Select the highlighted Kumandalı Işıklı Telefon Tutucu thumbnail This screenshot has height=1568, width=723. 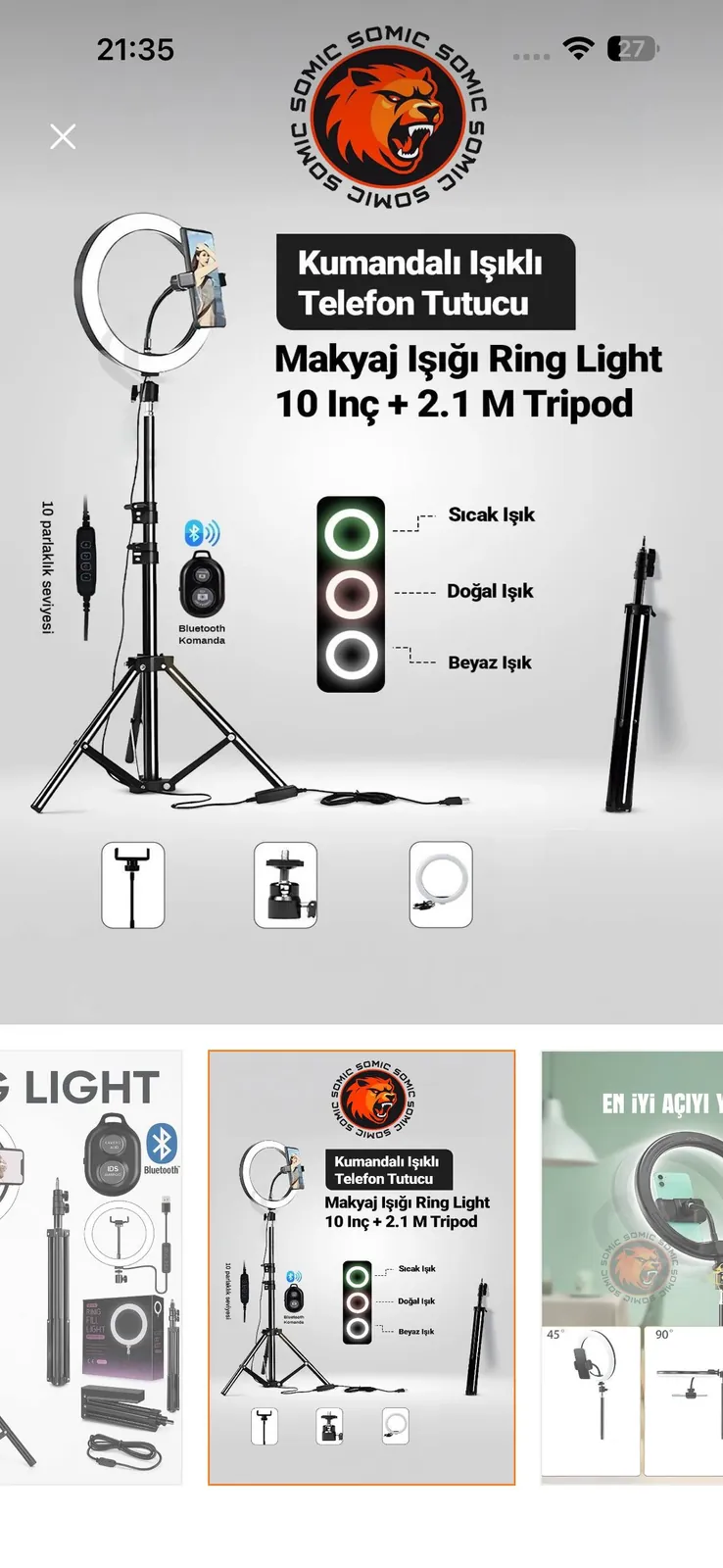click(361, 1267)
